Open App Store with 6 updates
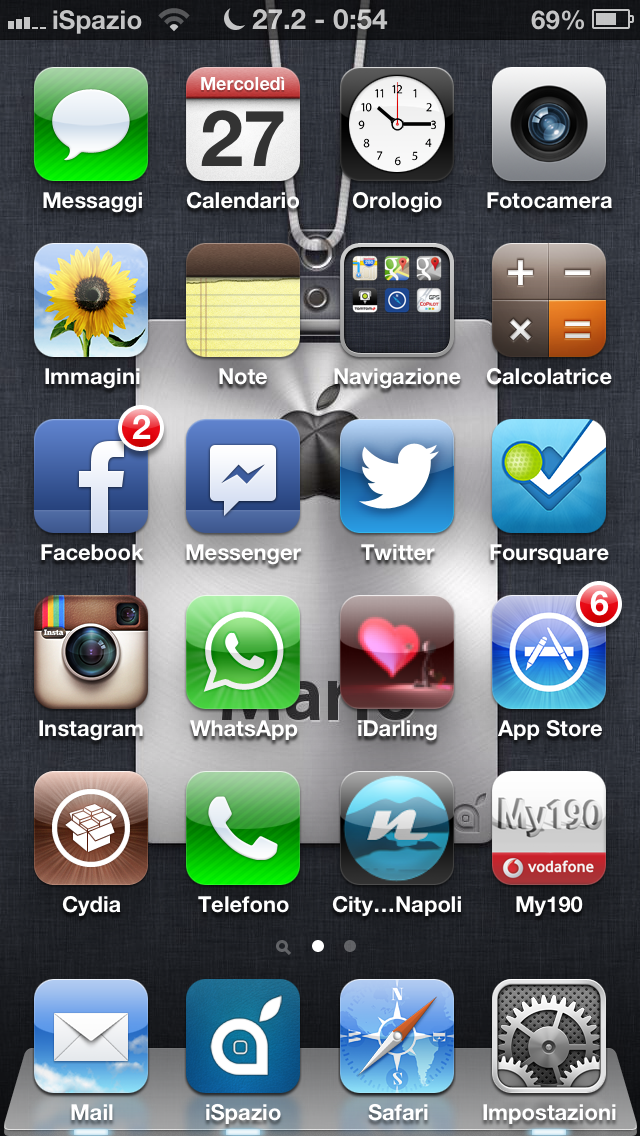640x1136 pixels. pyautogui.click(x=549, y=652)
